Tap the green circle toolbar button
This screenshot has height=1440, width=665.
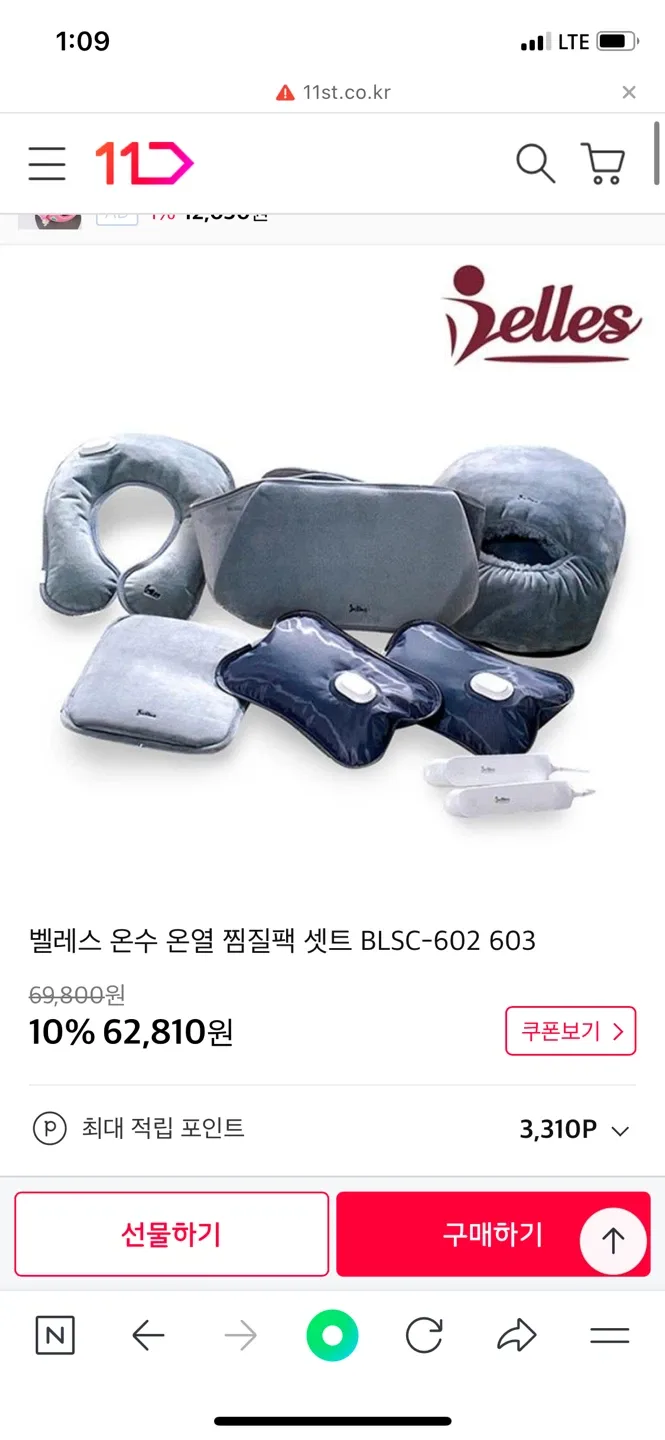click(332, 1335)
